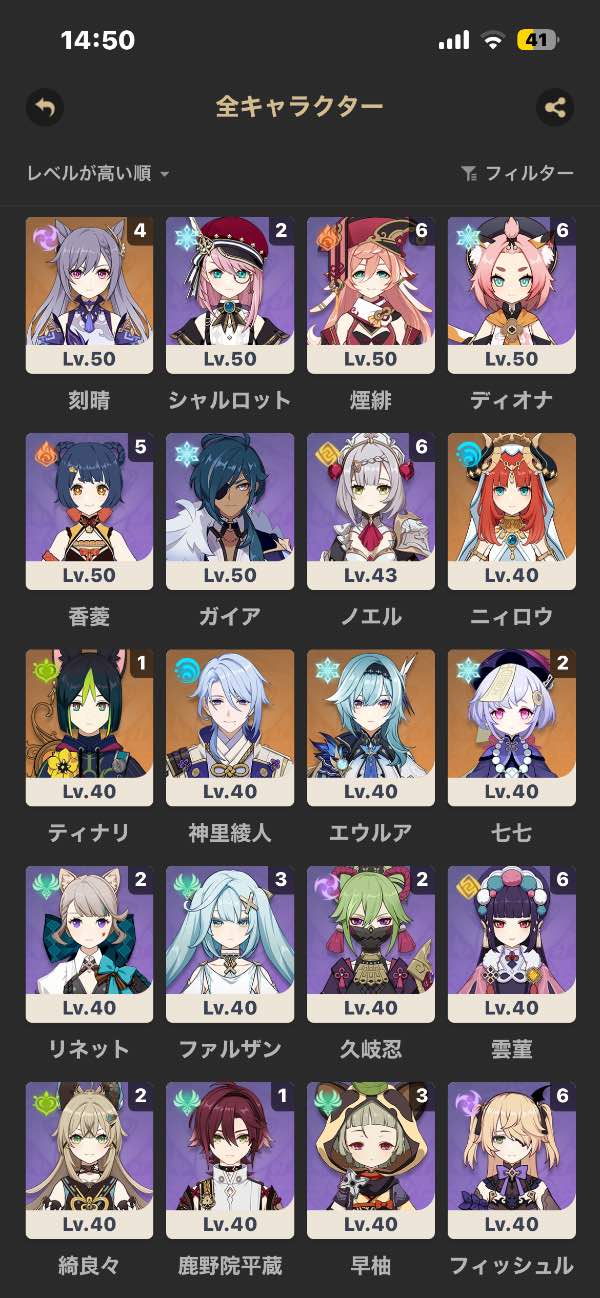Select シャルロット character card
The height and width of the screenshot is (1298, 600).
click(230, 294)
